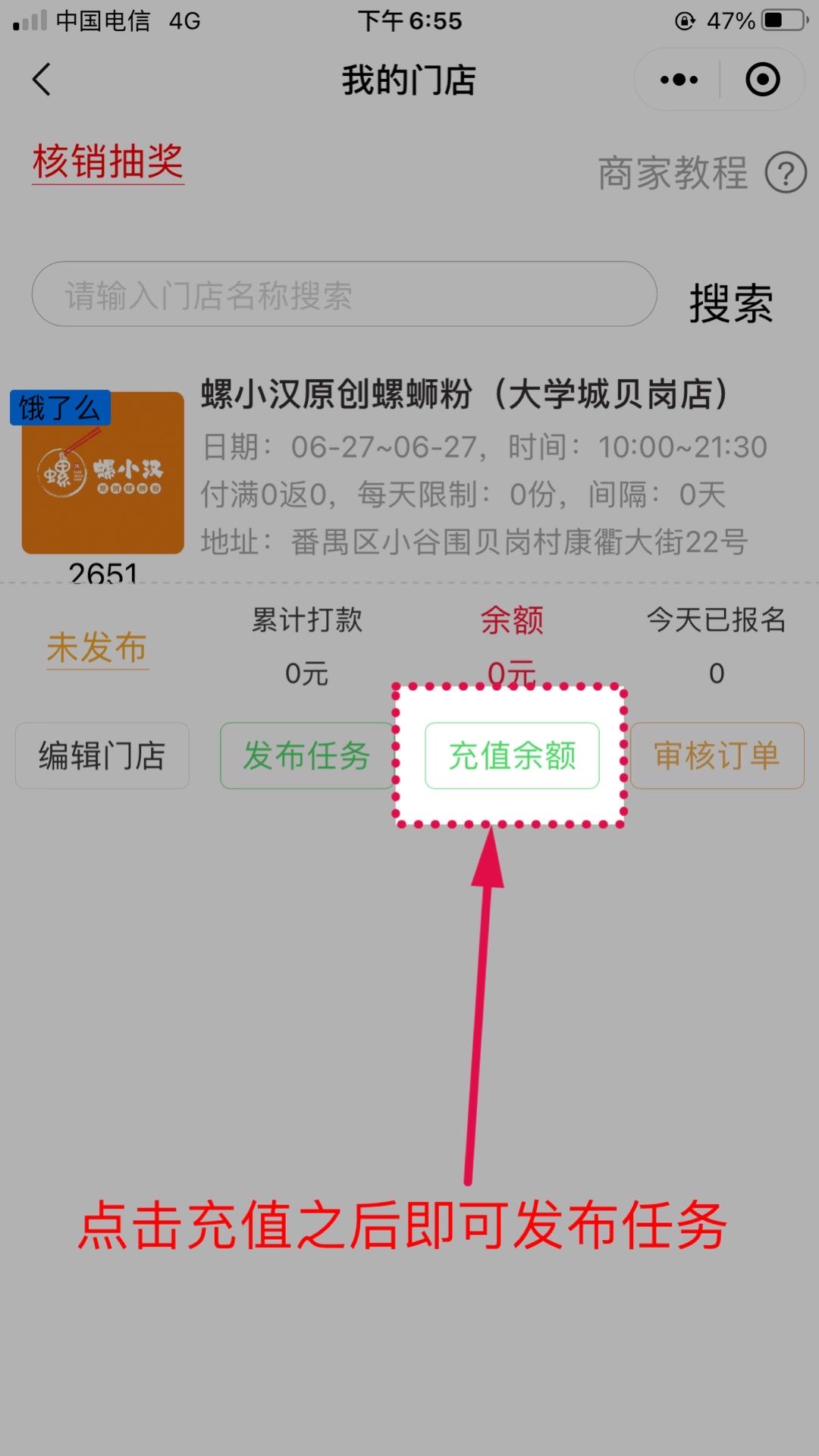The image size is (819, 1456).
Task: Open 审核订单 button
Action: click(x=717, y=756)
